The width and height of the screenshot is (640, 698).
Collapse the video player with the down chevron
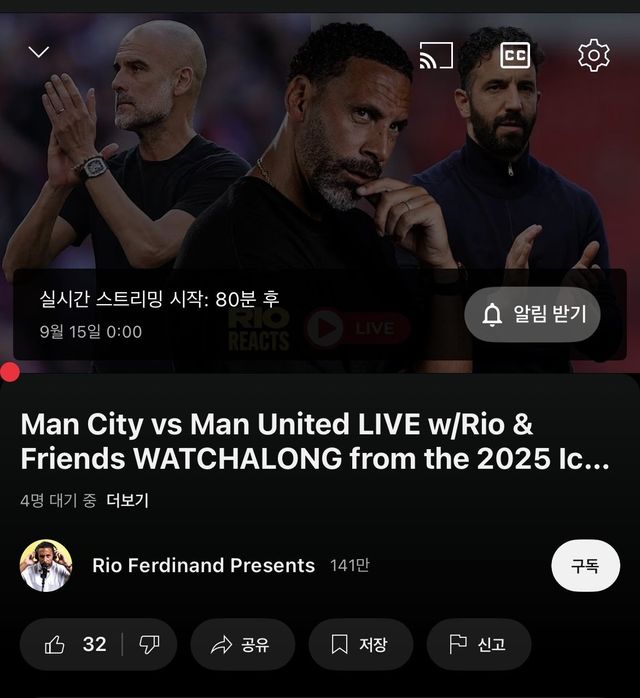point(39,52)
